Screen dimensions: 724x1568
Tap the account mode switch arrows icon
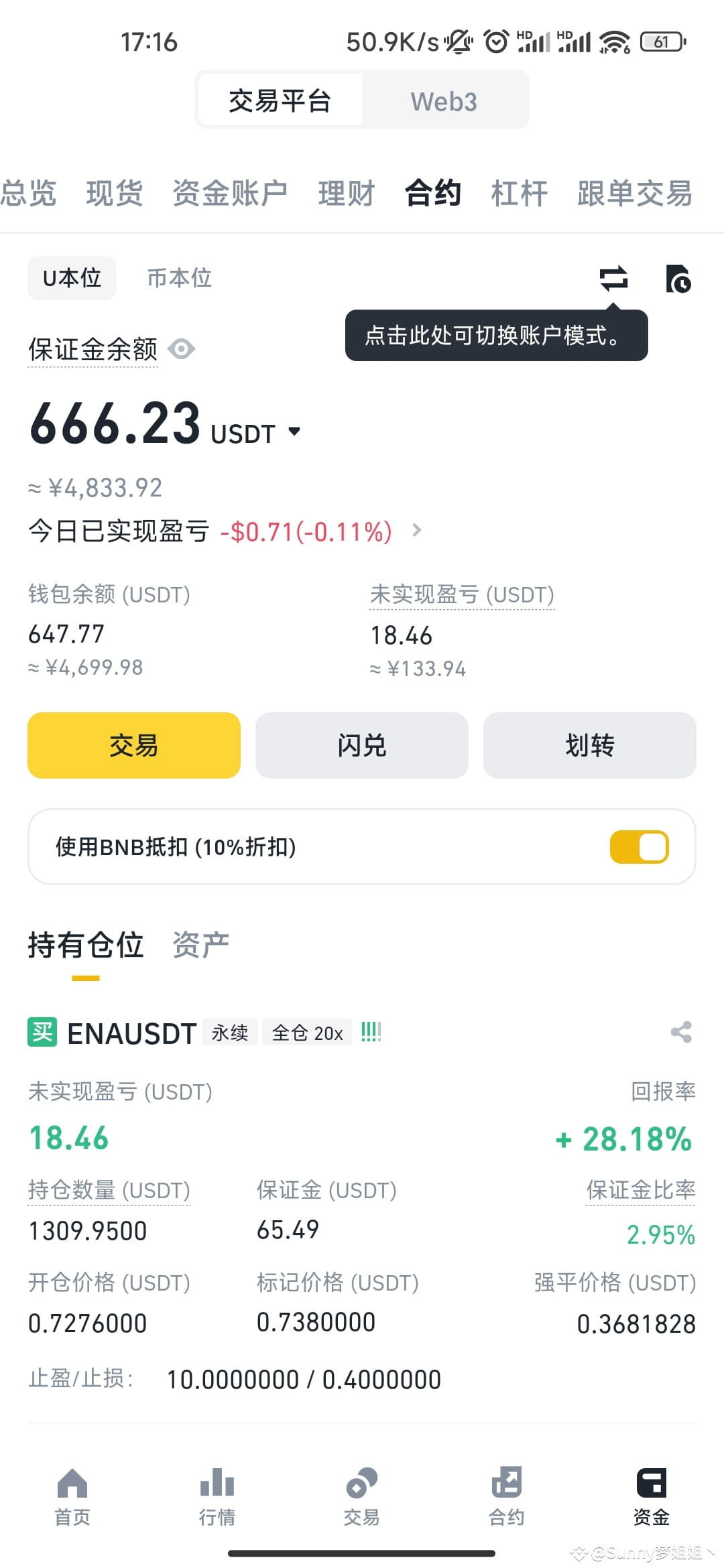coord(613,278)
